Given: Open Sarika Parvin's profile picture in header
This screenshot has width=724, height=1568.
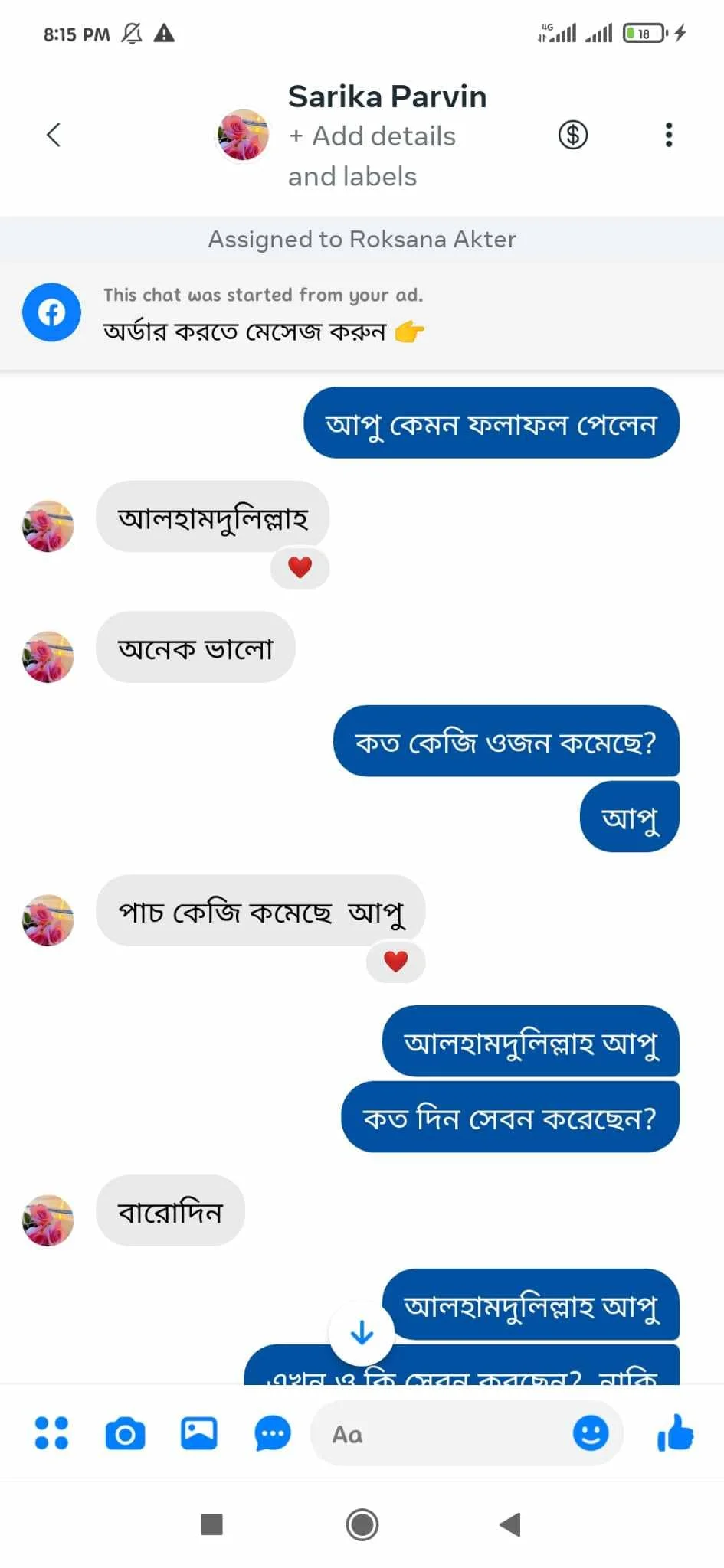Looking at the screenshot, I should [x=243, y=136].
